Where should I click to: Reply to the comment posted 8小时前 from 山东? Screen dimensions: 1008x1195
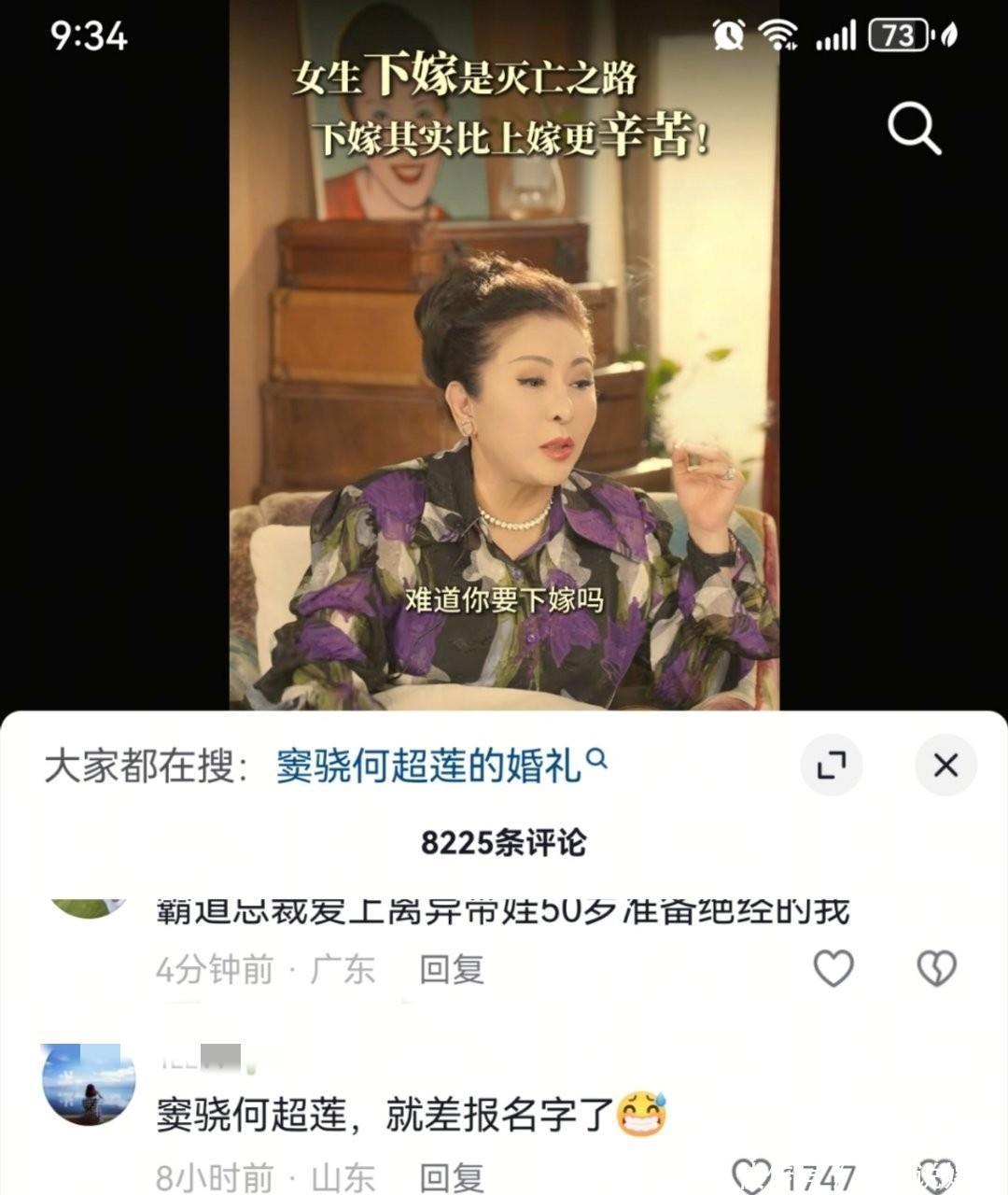click(451, 1177)
